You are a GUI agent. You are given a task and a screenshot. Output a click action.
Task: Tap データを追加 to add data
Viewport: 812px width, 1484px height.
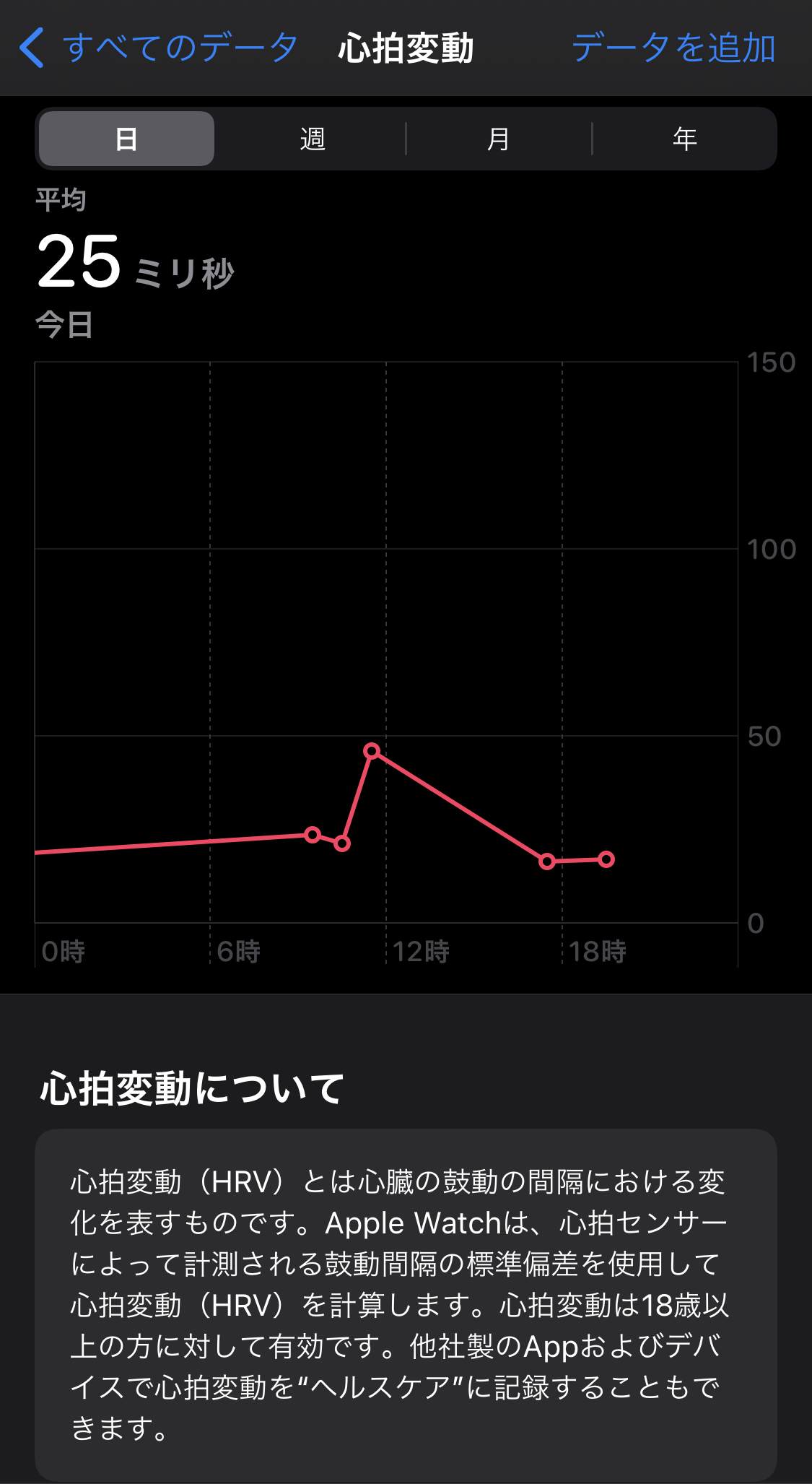[673, 48]
